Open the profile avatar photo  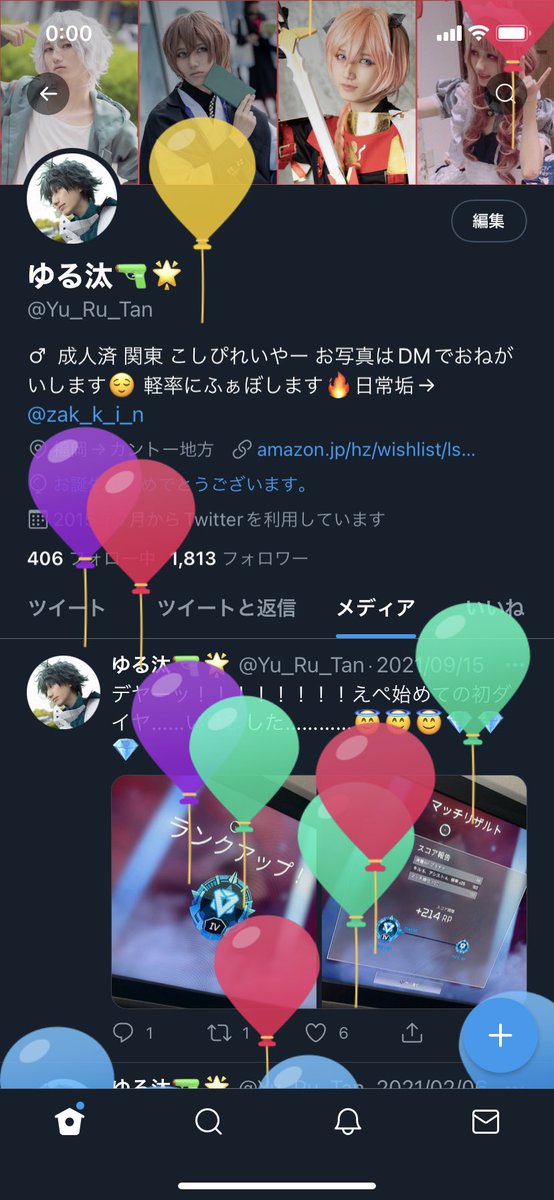point(71,198)
